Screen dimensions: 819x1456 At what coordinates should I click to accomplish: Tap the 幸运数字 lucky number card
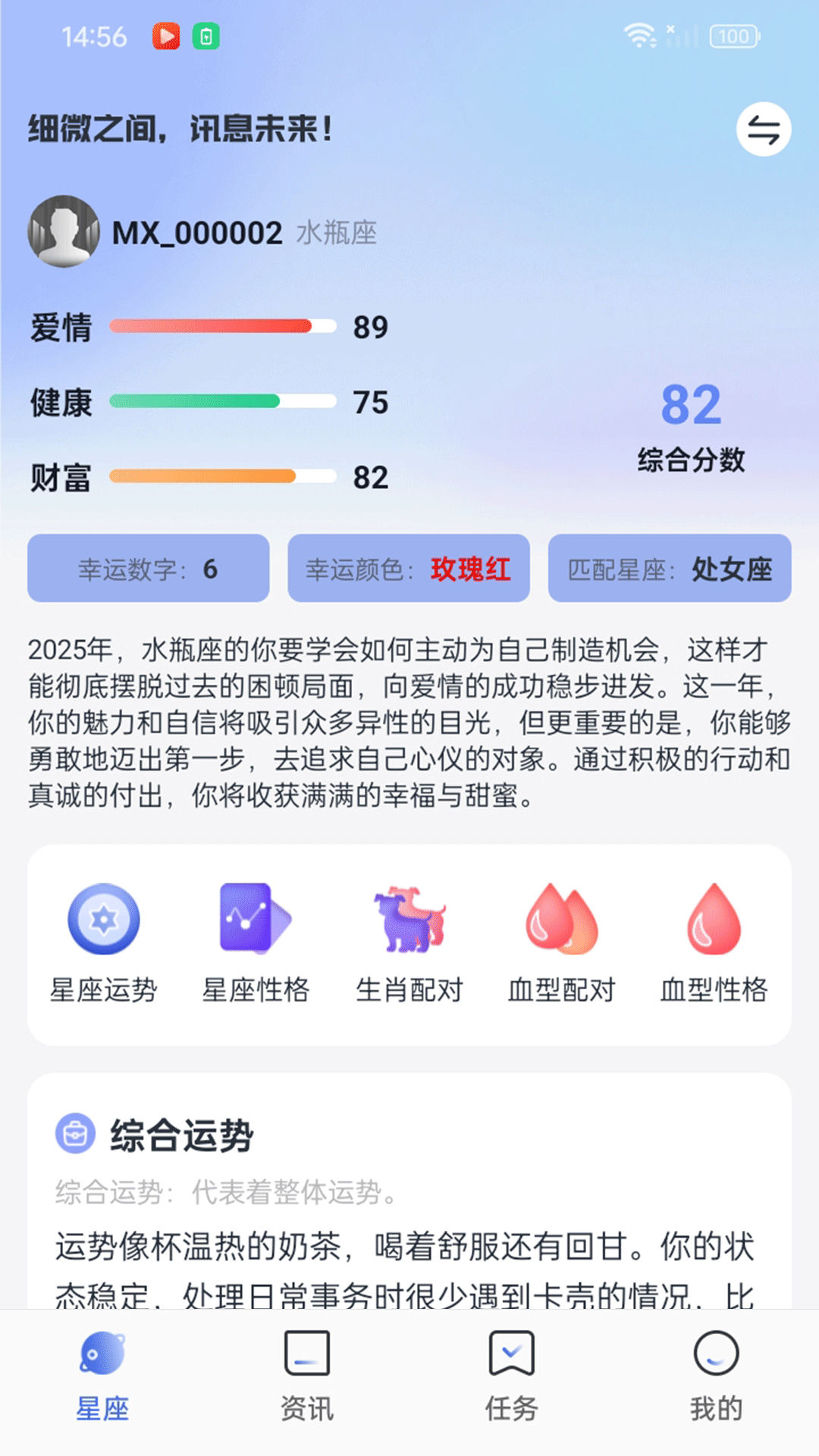(x=148, y=569)
